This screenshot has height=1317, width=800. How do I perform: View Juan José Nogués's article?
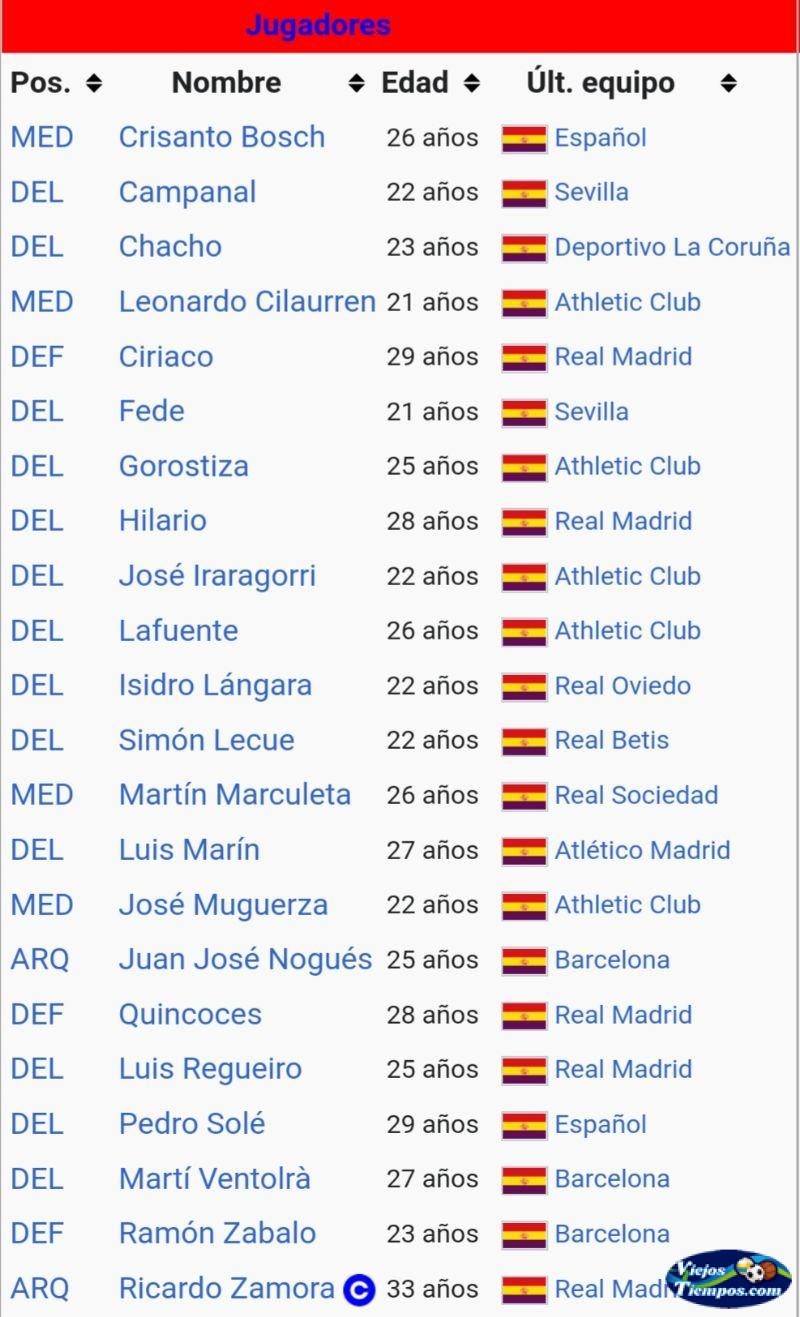coord(245,959)
